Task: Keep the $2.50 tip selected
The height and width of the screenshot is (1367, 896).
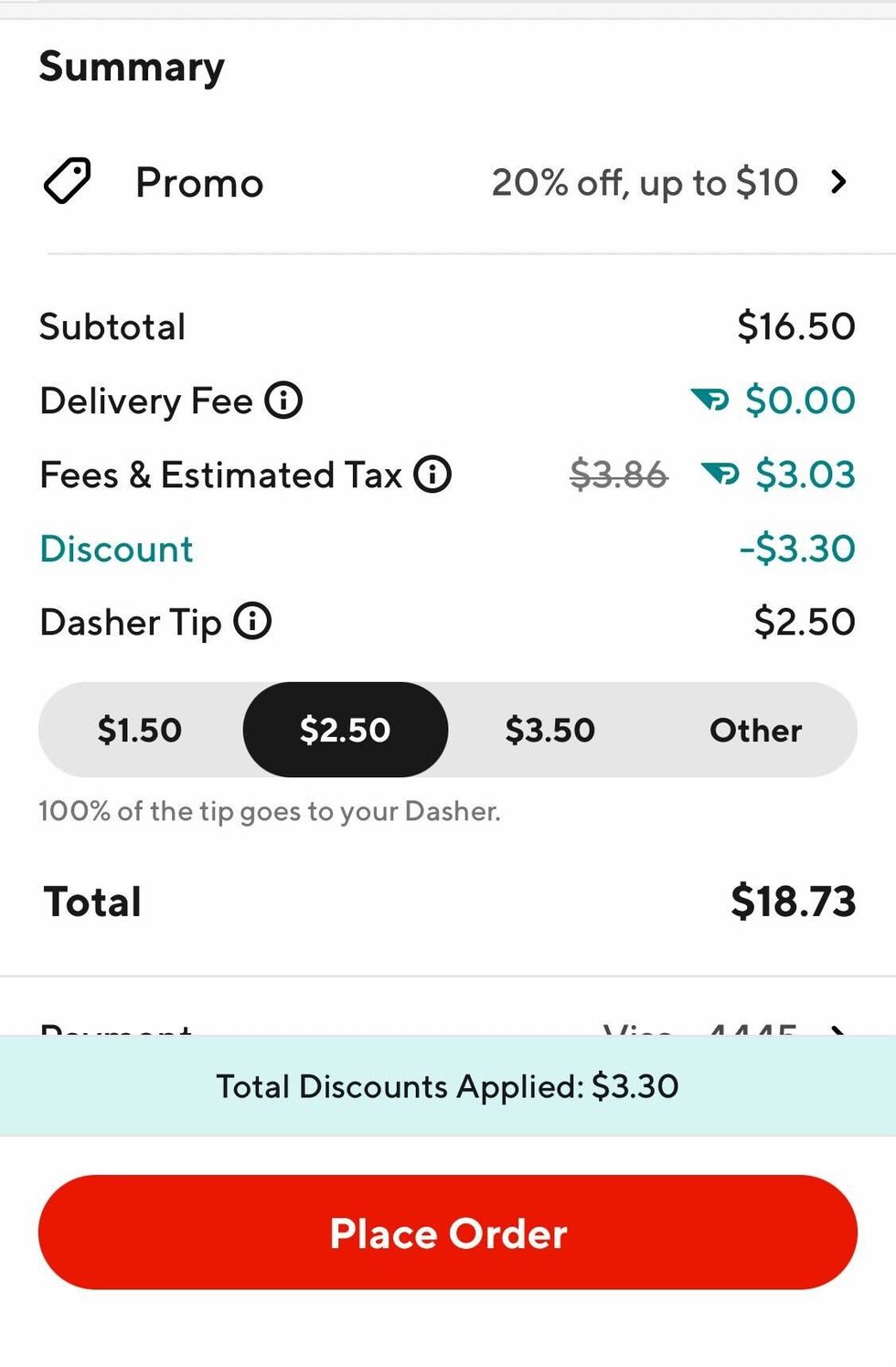Action: [x=345, y=730]
